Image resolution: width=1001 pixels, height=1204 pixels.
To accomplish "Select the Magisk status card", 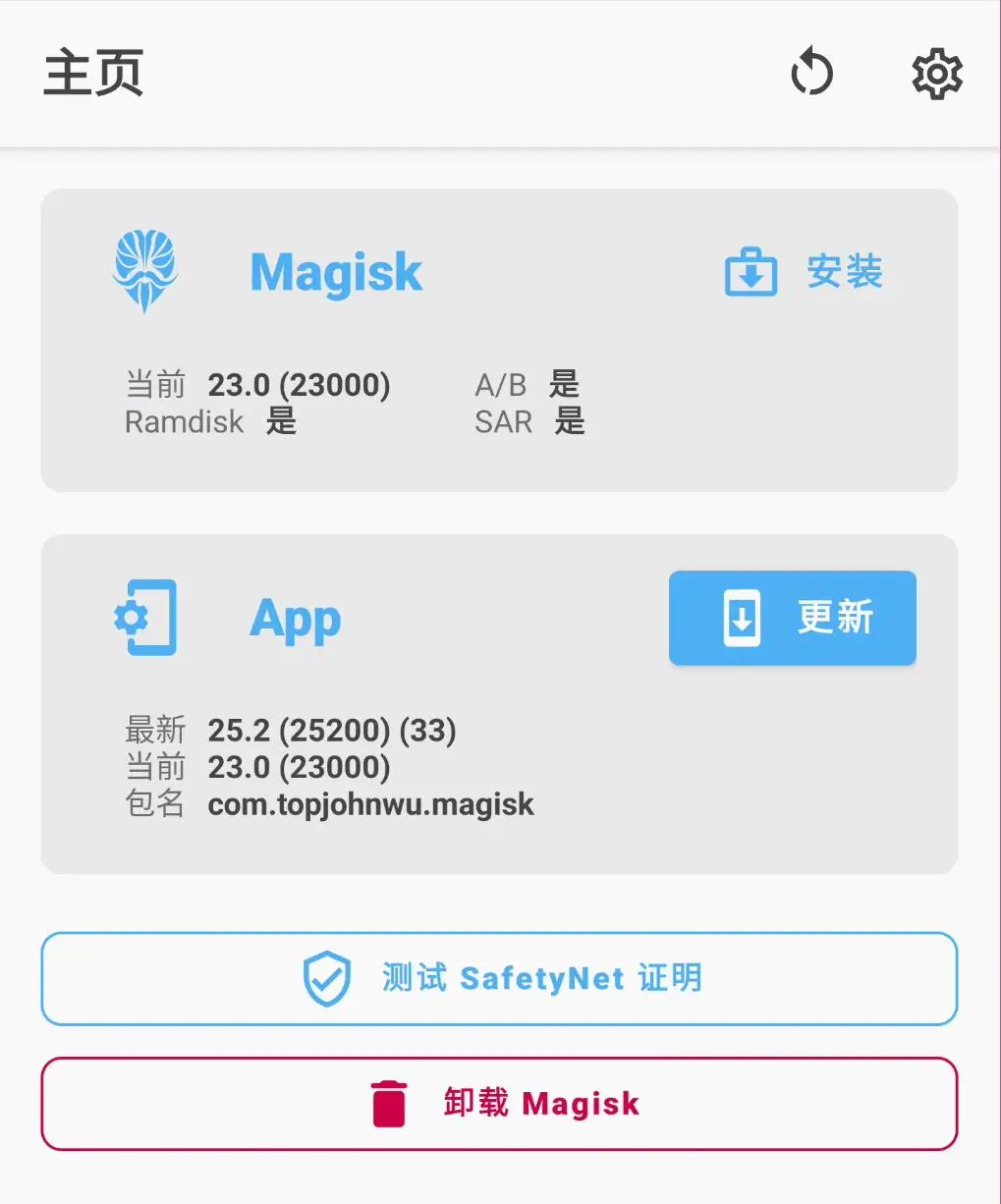I will [x=499, y=339].
